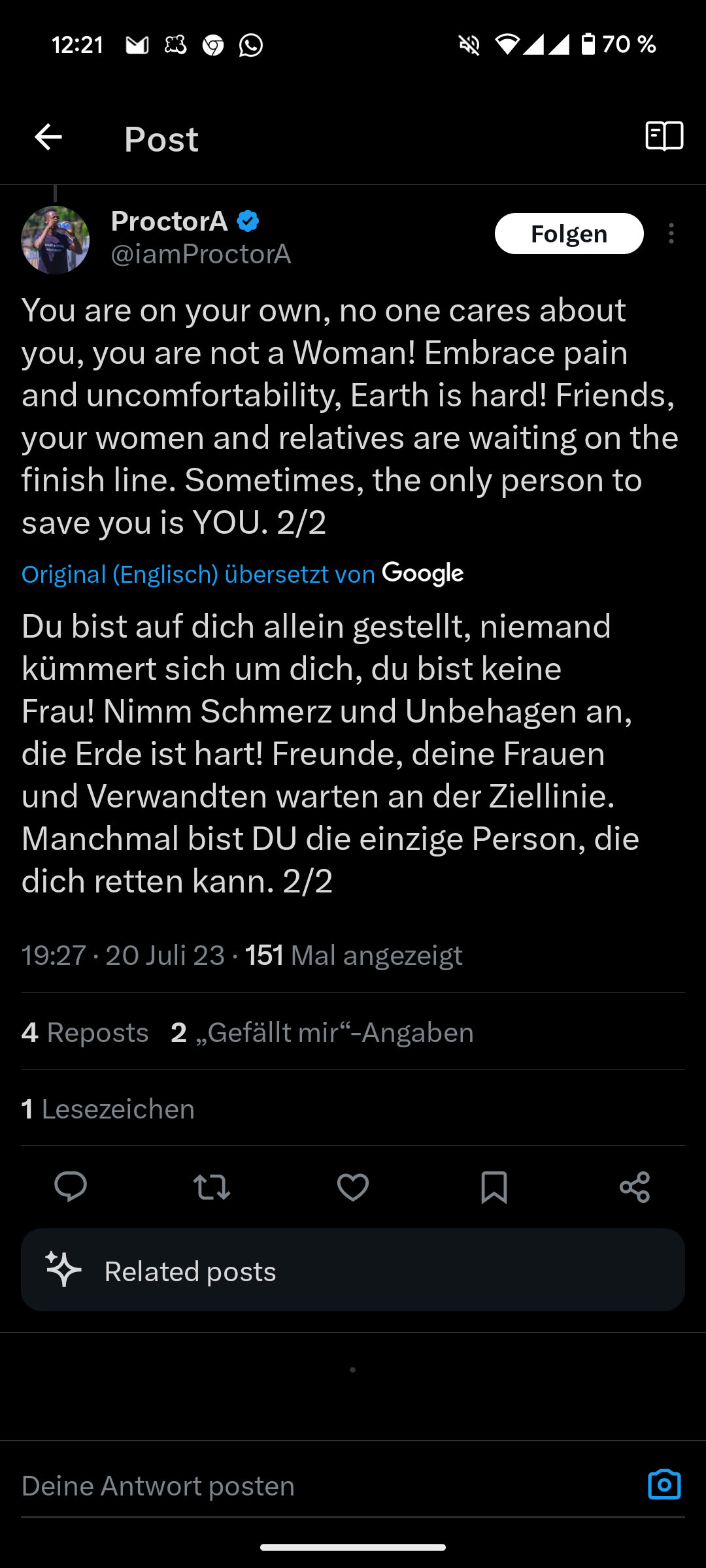See who liked via „Gefällt mir“-Angaben
The height and width of the screenshot is (1568, 706).
[322, 1033]
